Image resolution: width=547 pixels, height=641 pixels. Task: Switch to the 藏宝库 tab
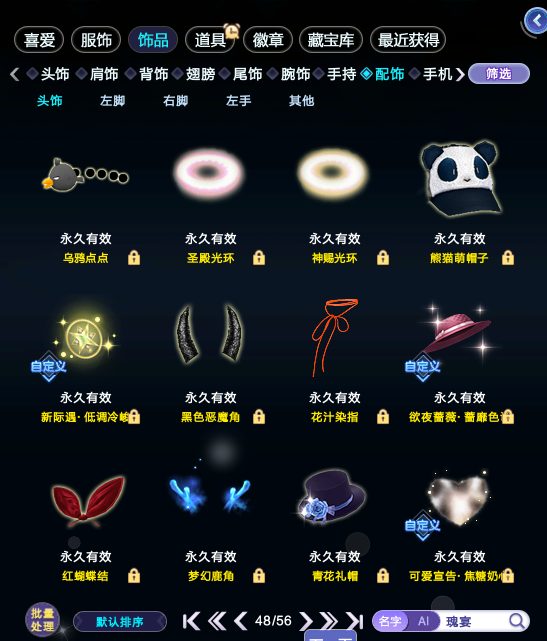coord(331,40)
